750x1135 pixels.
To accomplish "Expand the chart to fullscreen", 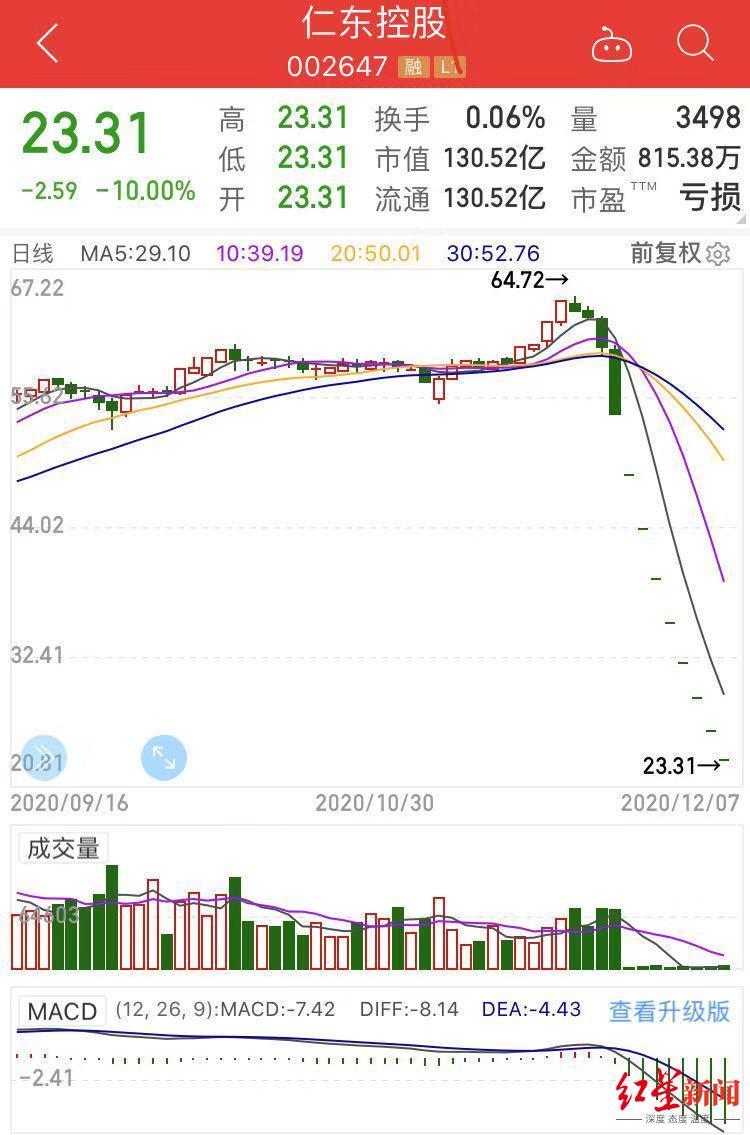I will 164,759.
